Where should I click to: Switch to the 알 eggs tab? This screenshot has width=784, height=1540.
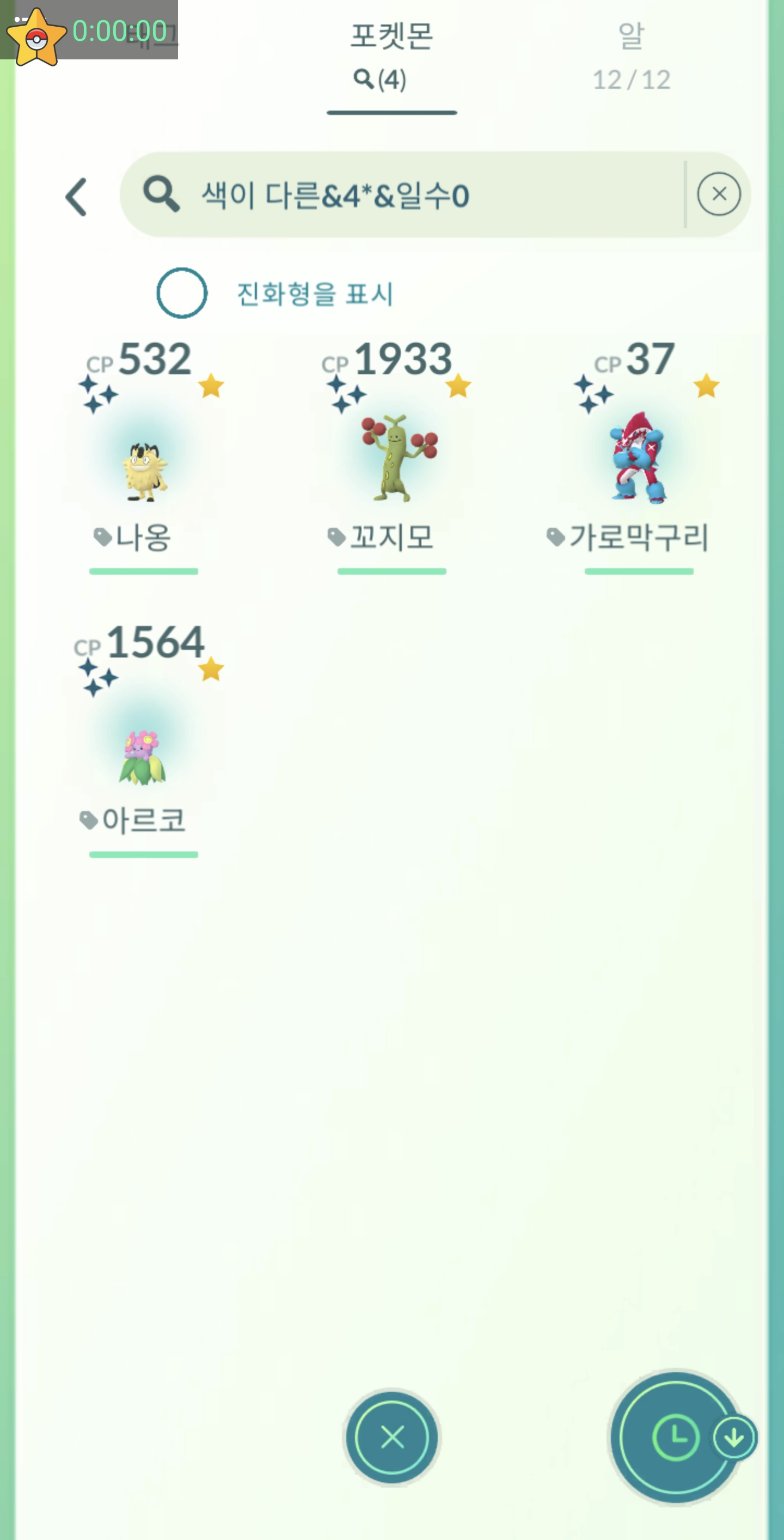tap(631, 57)
